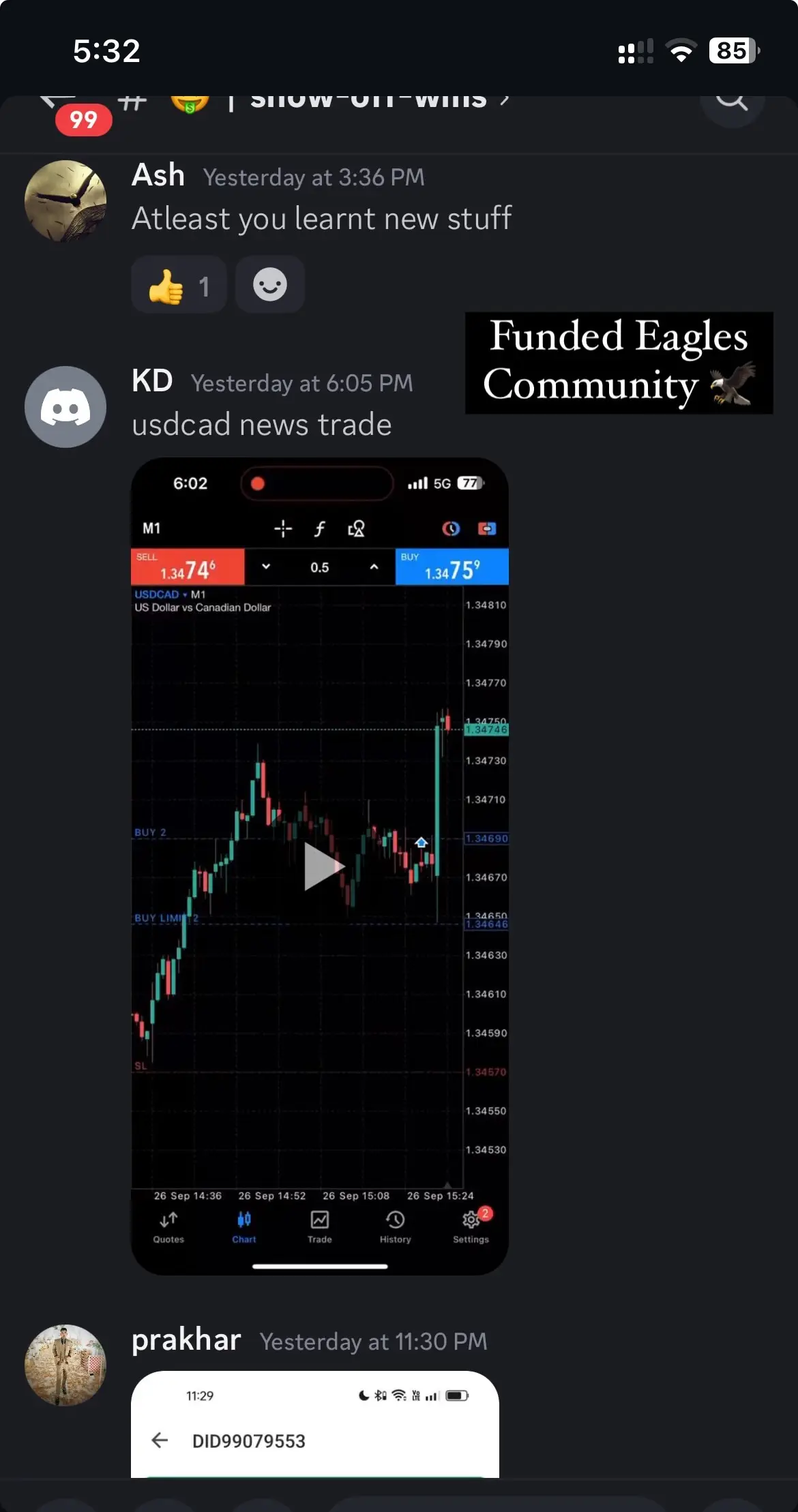Tap prakhar's profile avatar

65,1365
